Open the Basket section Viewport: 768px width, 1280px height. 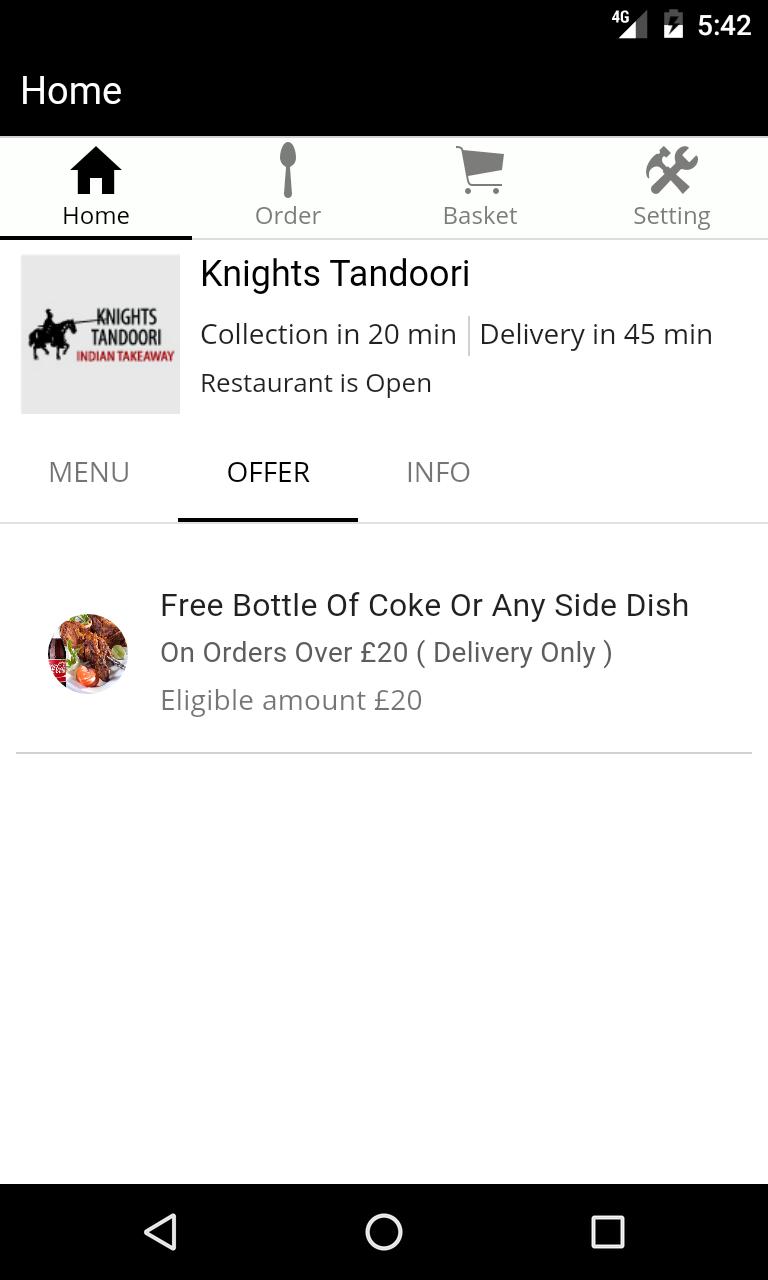click(479, 188)
